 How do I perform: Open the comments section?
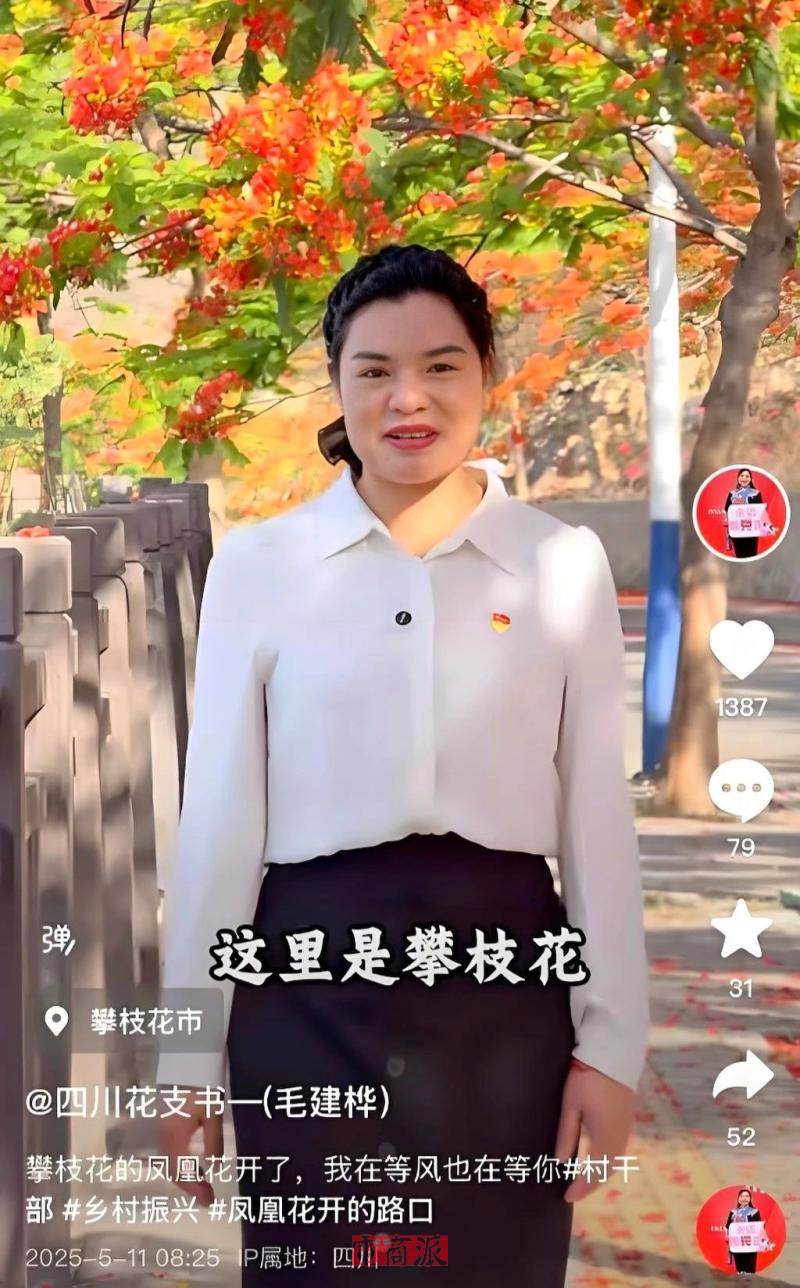[x=741, y=790]
